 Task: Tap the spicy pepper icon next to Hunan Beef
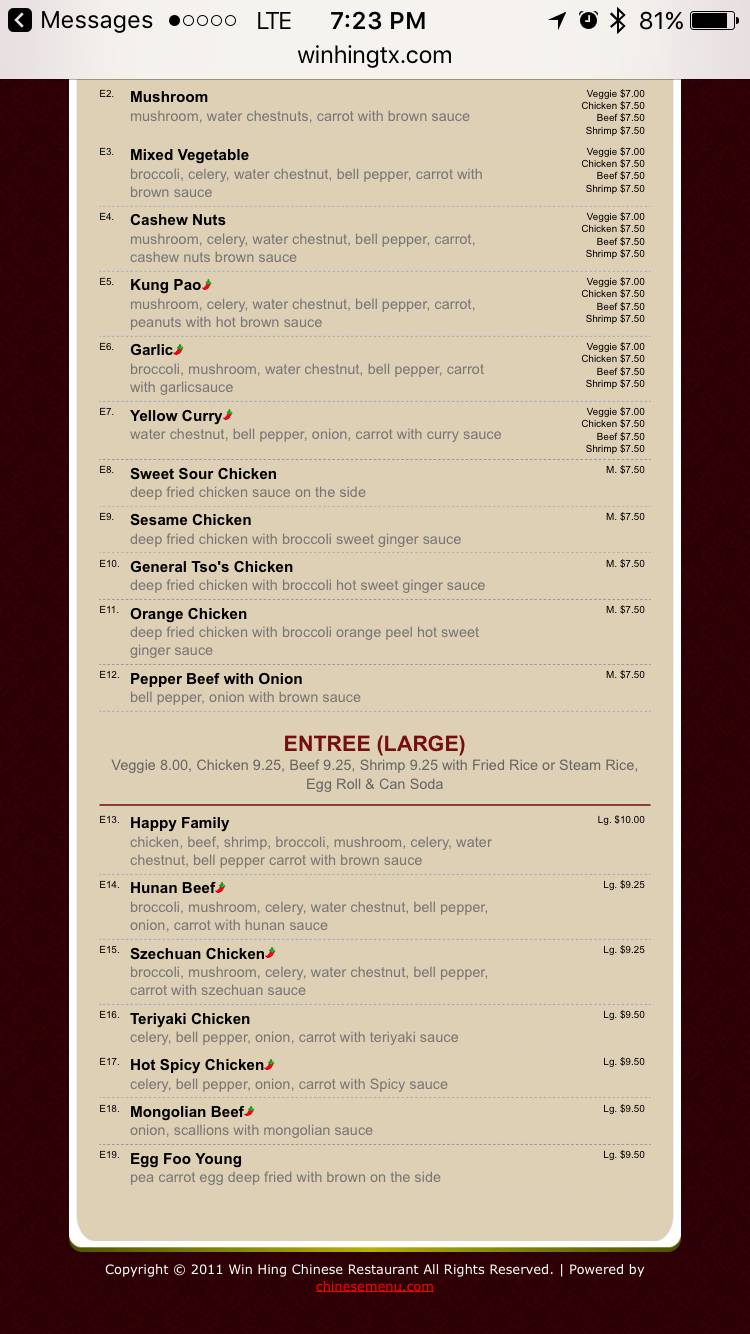tap(221, 887)
